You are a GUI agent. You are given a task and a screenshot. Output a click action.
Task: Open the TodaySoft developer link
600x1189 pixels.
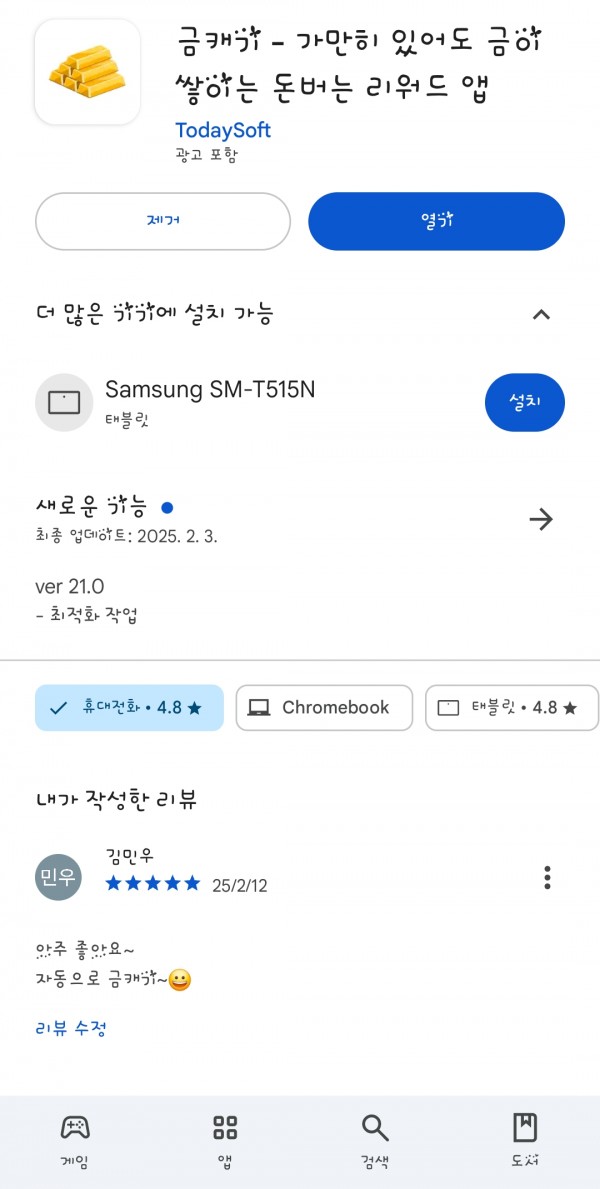[223, 130]
